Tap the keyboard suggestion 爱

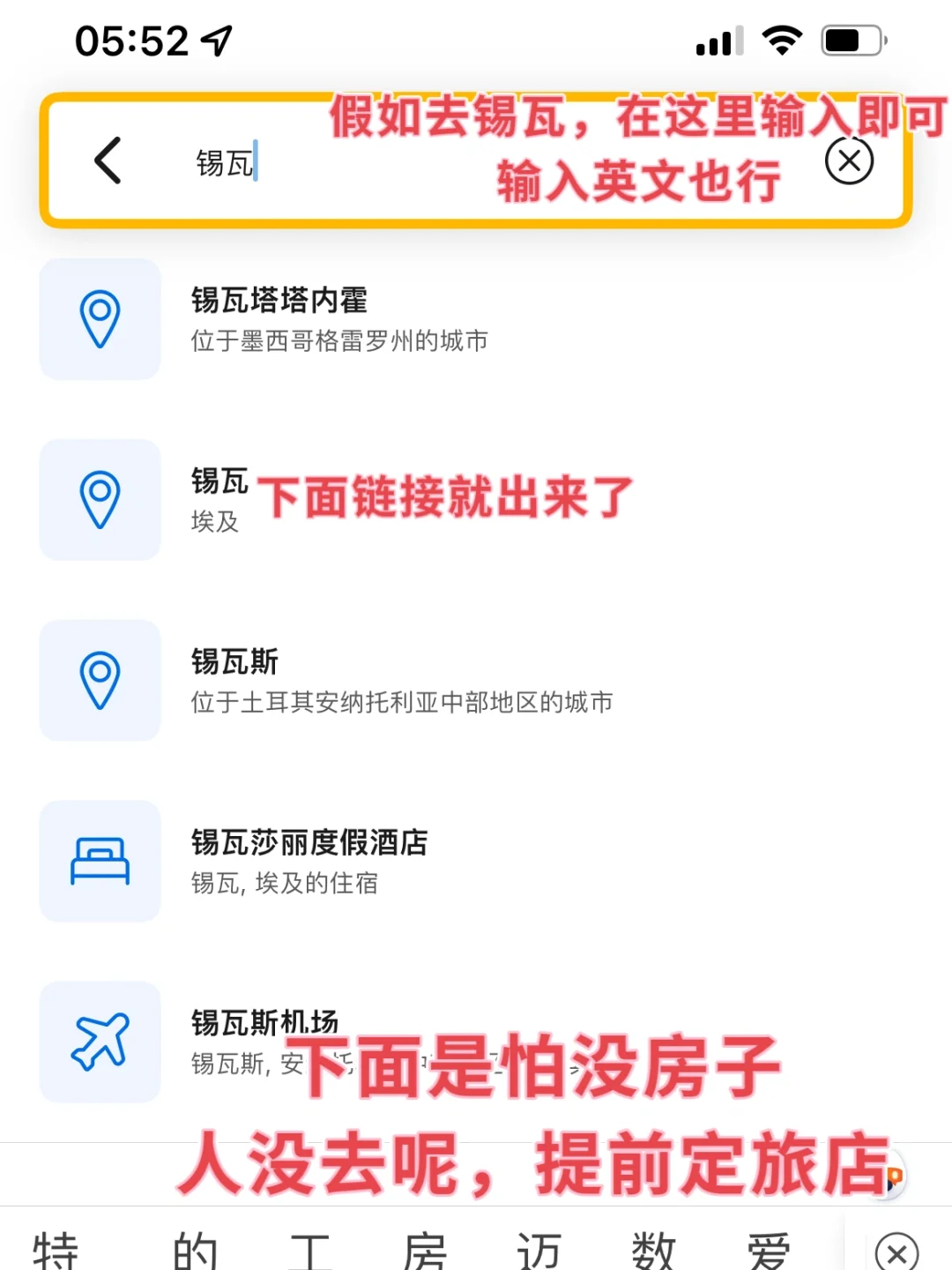click(x=769, y=1251)
